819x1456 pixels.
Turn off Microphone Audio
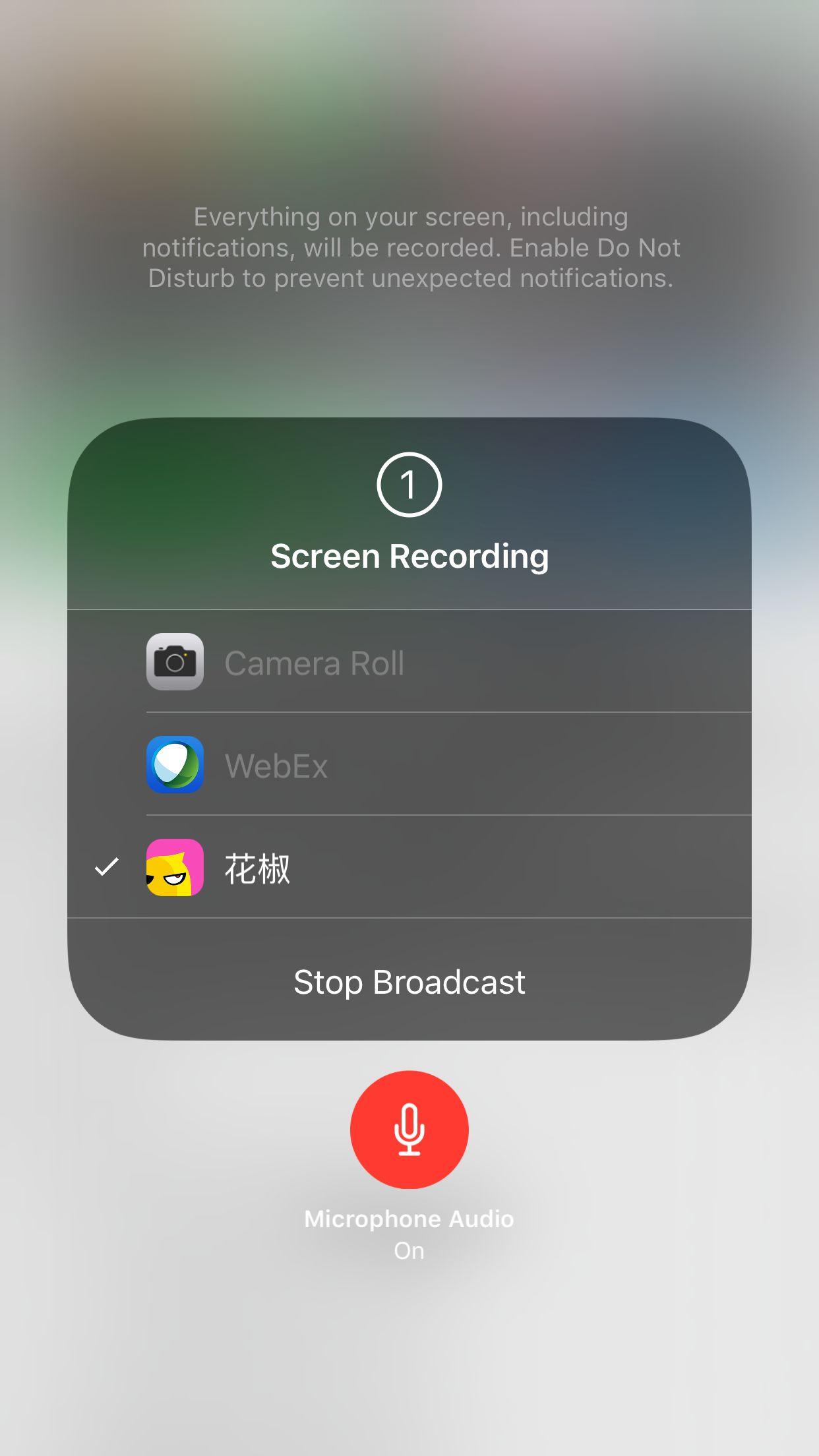coord(409,1130)
